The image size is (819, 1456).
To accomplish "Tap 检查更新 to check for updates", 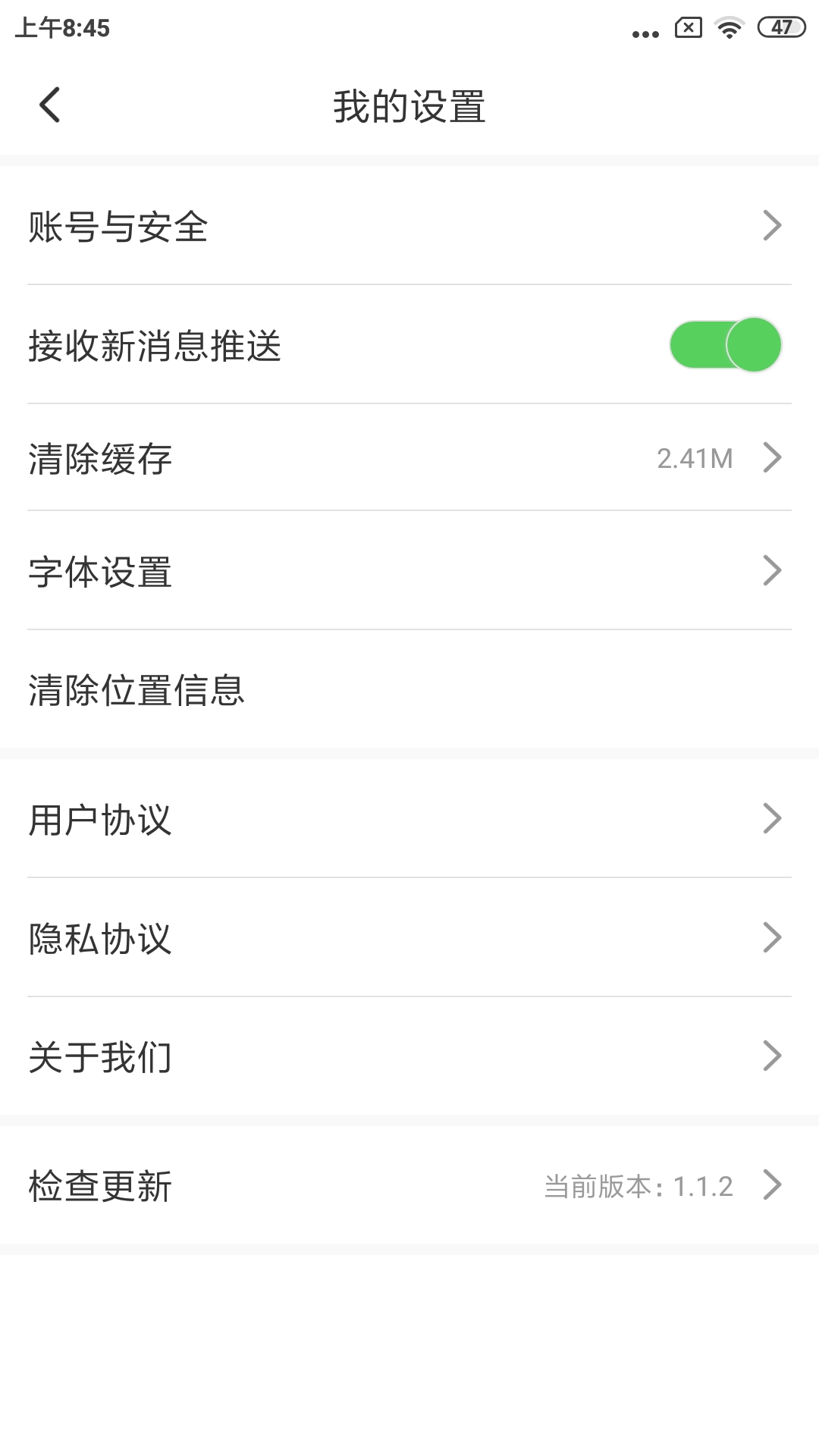I will [x=99, y=1187].
